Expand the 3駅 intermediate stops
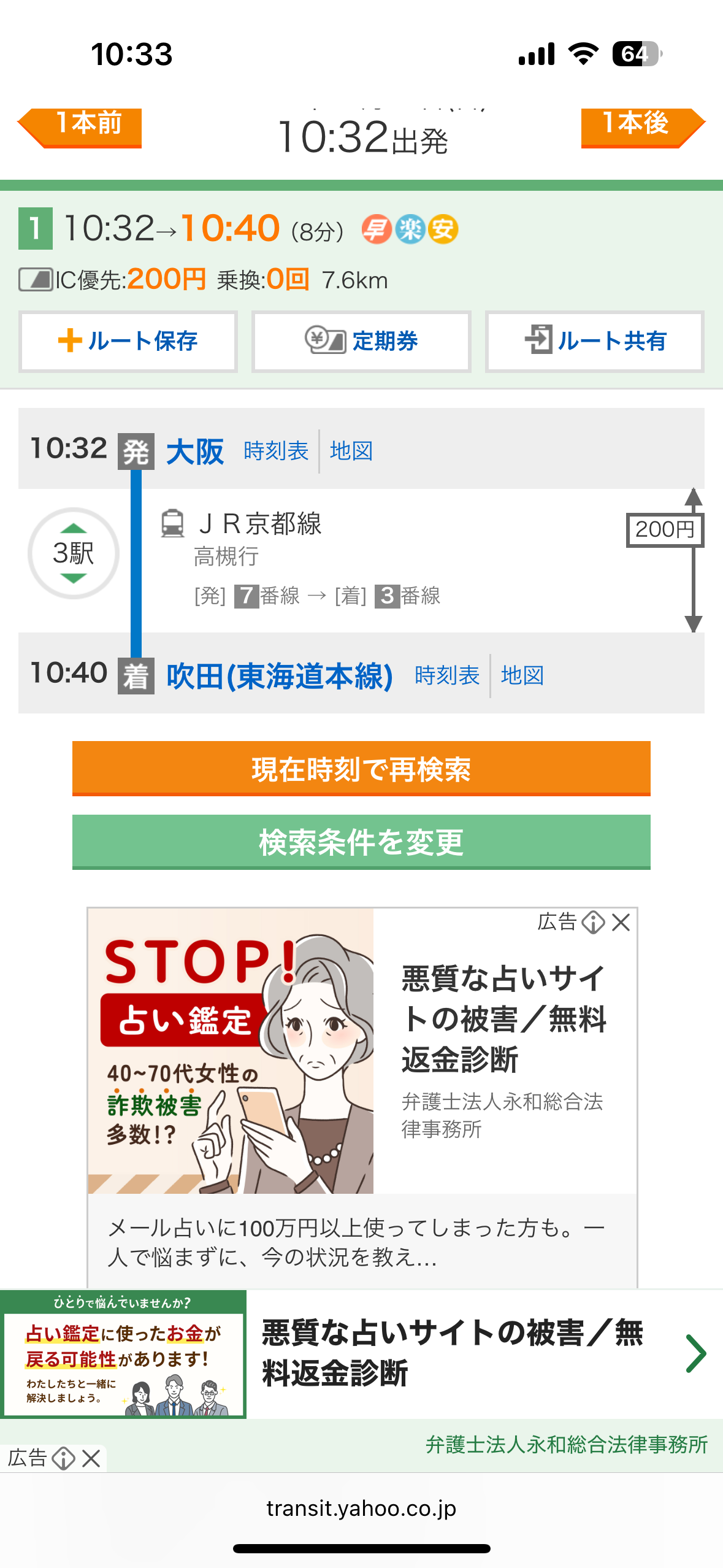The image size is (723, 1568). [74, 553]
